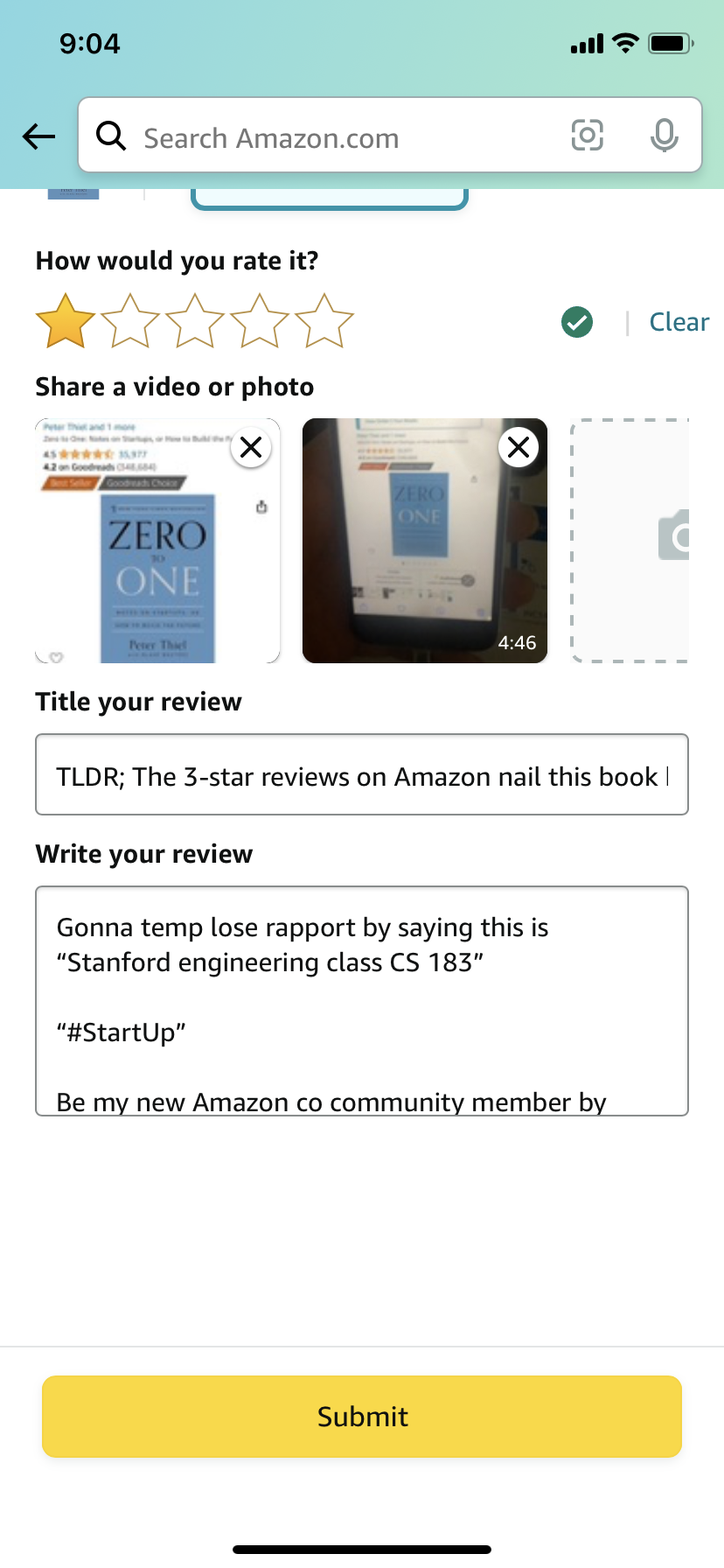Open the camera lens search icon
The width and height of the screenshot is (724, 1568).
(588, 136)
